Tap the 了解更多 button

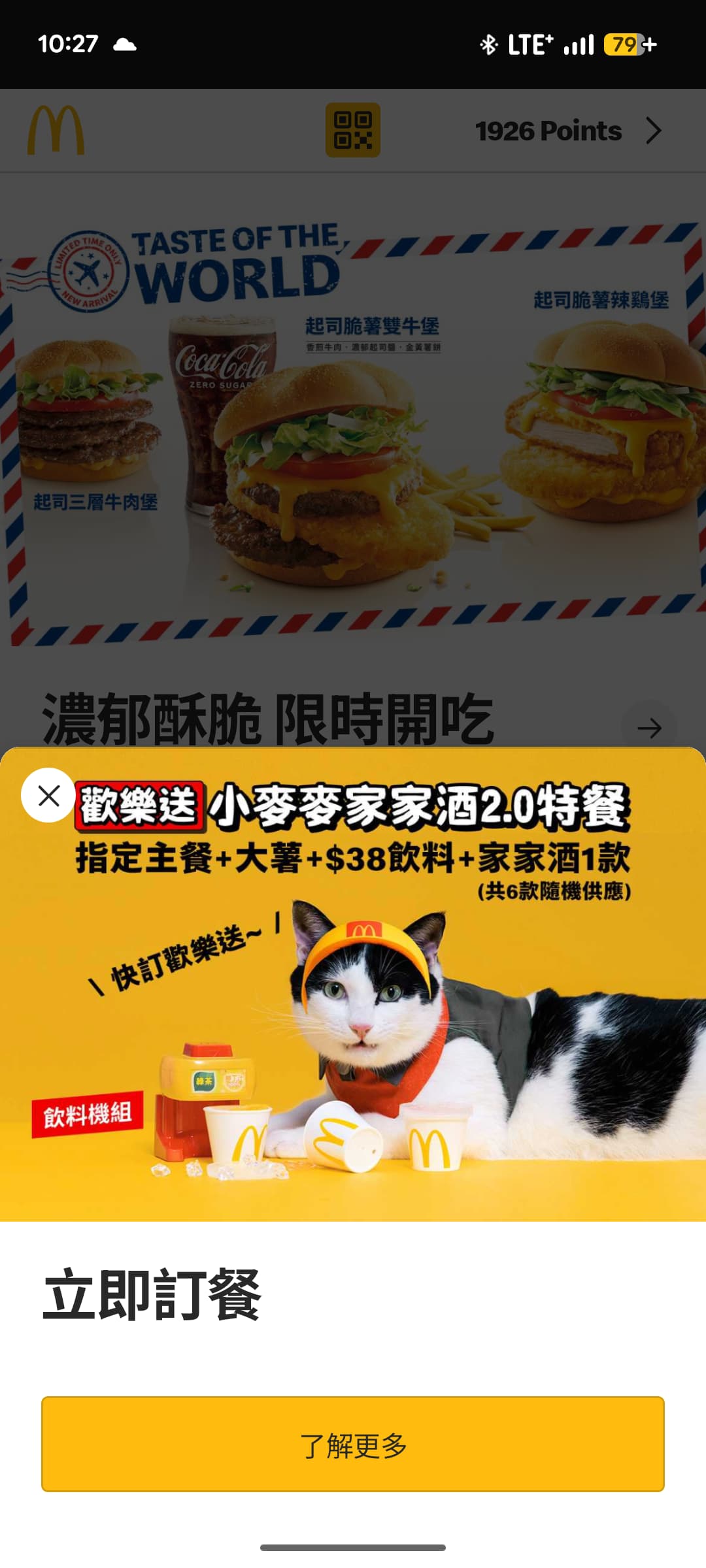click(x=353, y=1444)
